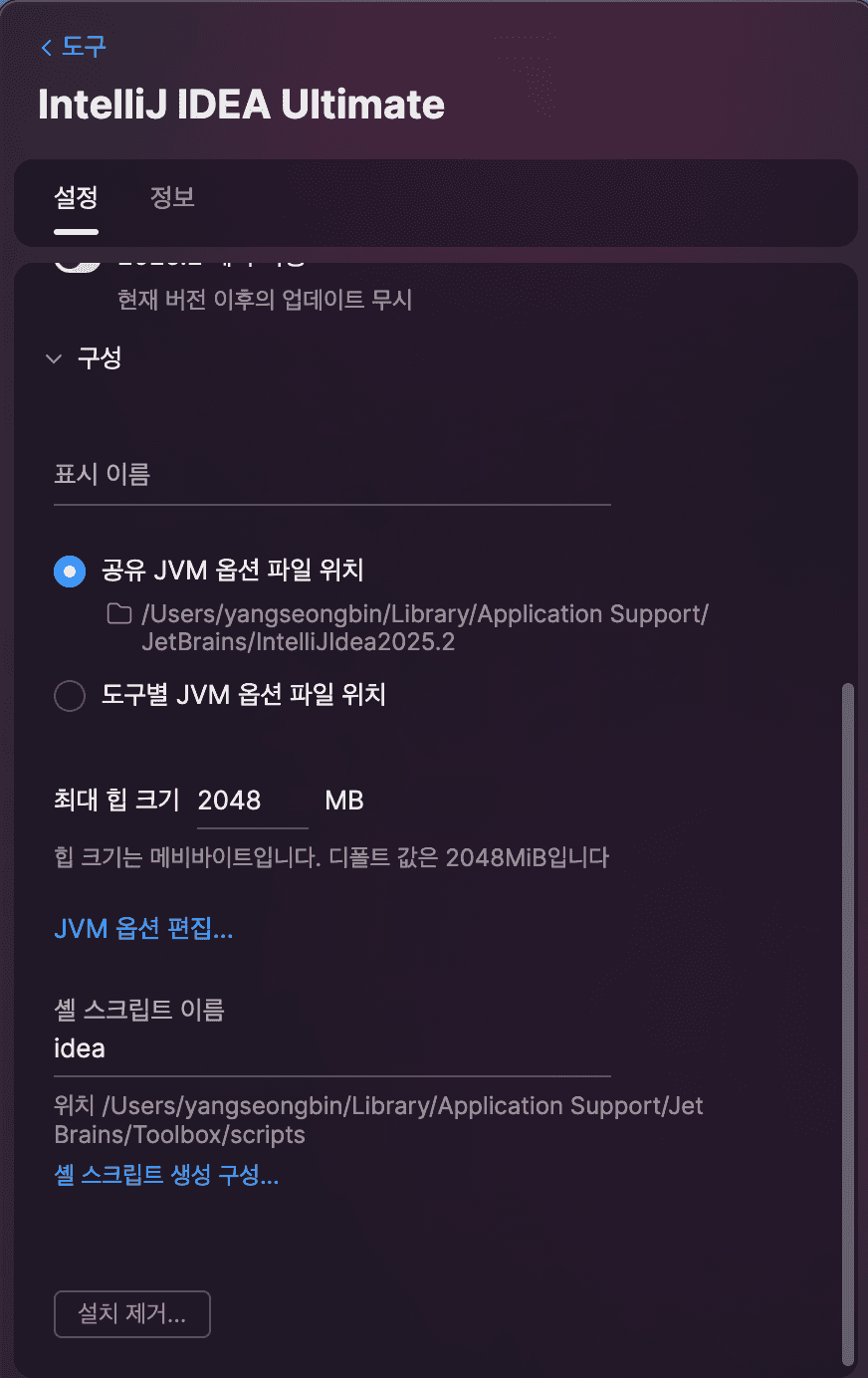The height and width of the screenshot is (1378, 868).
Task: Select the 설정 tab
Action: tap(76, 197)
